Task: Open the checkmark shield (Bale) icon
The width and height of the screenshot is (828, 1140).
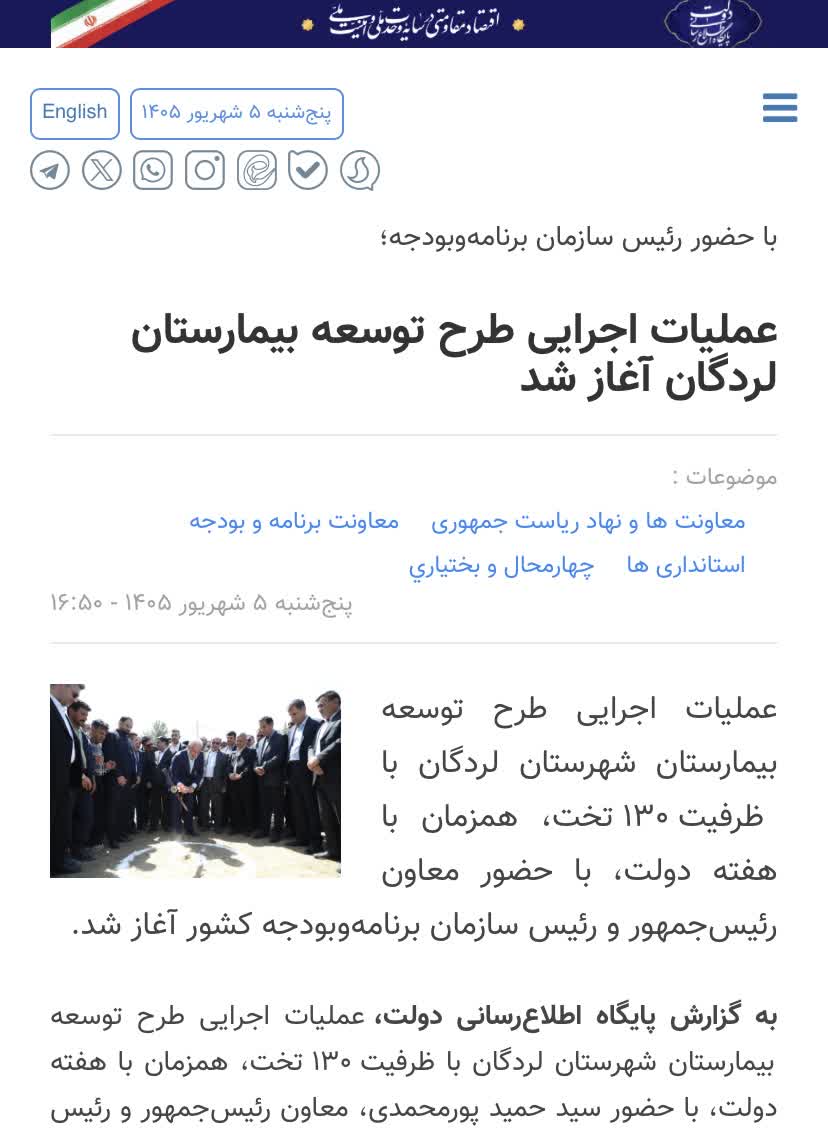Action: [x=308, y=171]
